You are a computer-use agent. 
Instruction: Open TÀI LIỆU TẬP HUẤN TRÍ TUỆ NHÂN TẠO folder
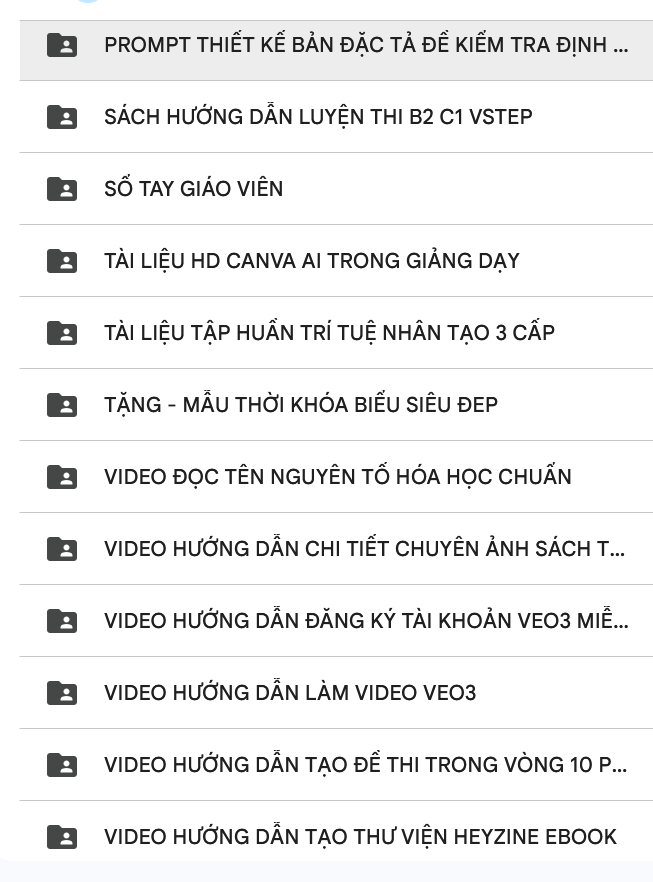(x=329, y=333)
